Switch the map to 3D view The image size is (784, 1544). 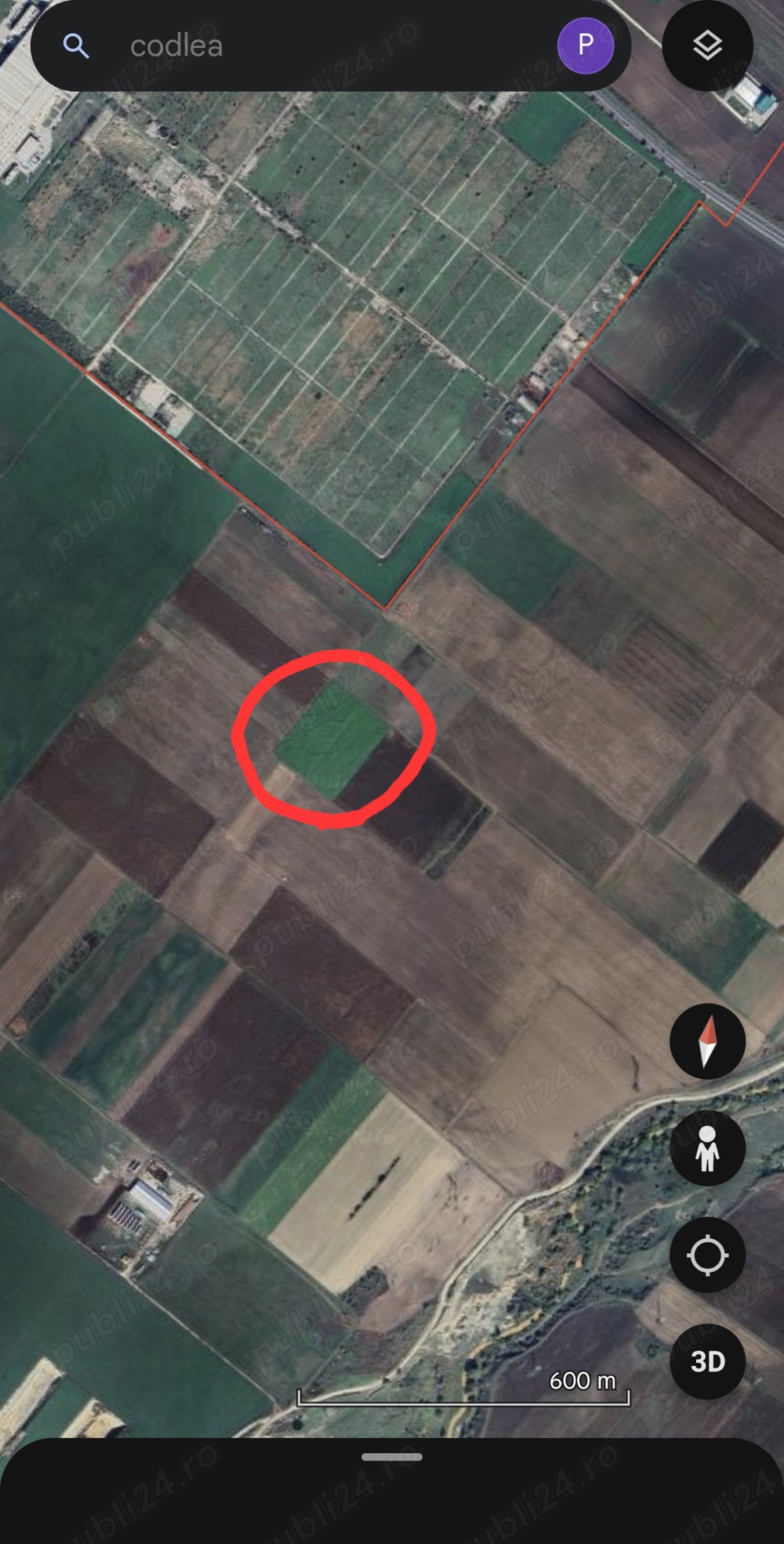(707, 1361)
